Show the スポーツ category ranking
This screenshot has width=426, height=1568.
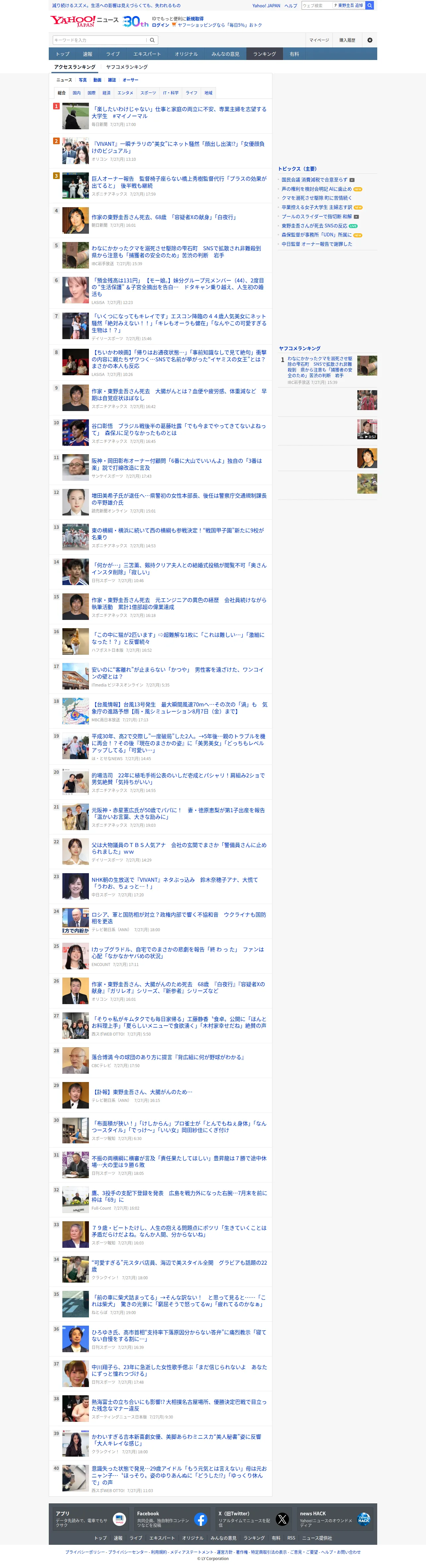click(148, 93)
